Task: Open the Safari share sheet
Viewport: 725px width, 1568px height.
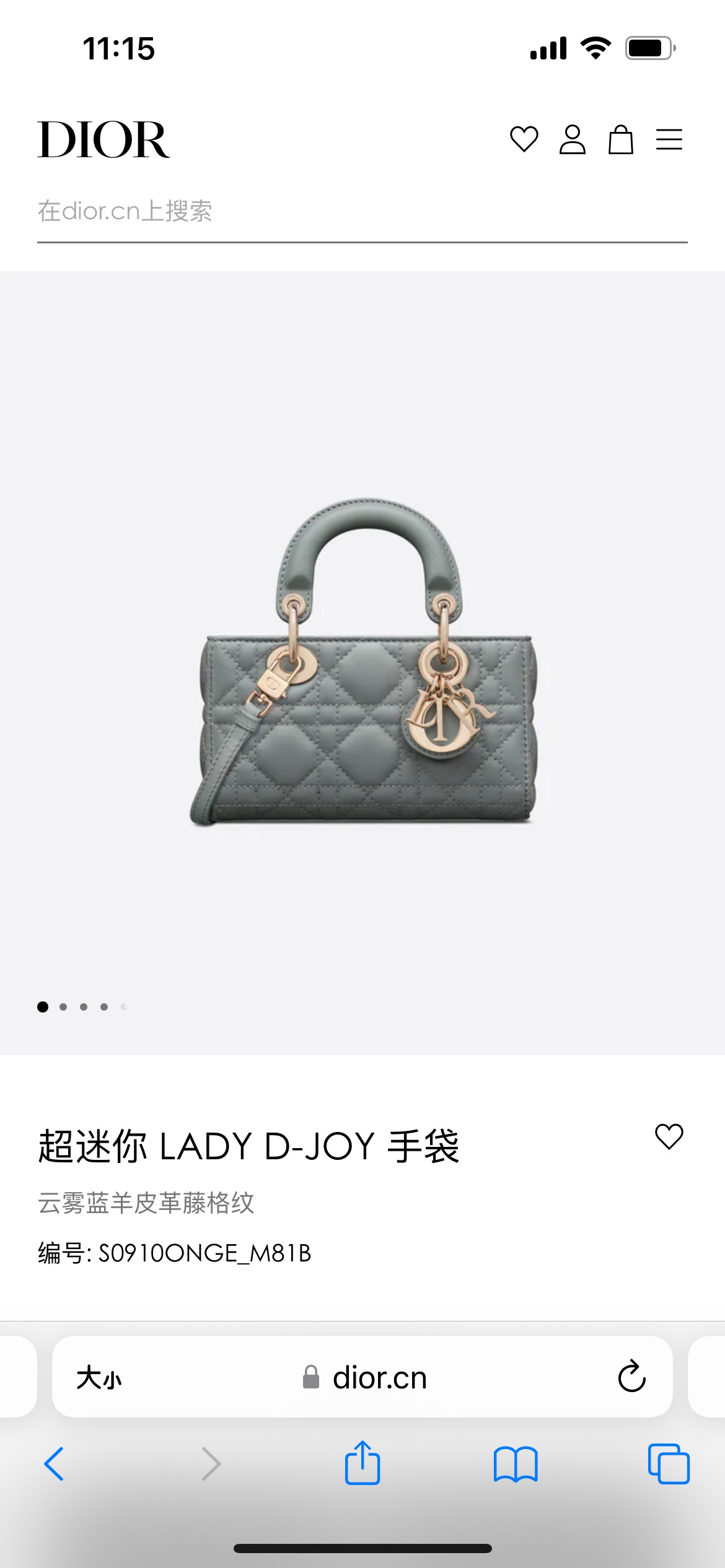Action: [x=362, y=1463]
